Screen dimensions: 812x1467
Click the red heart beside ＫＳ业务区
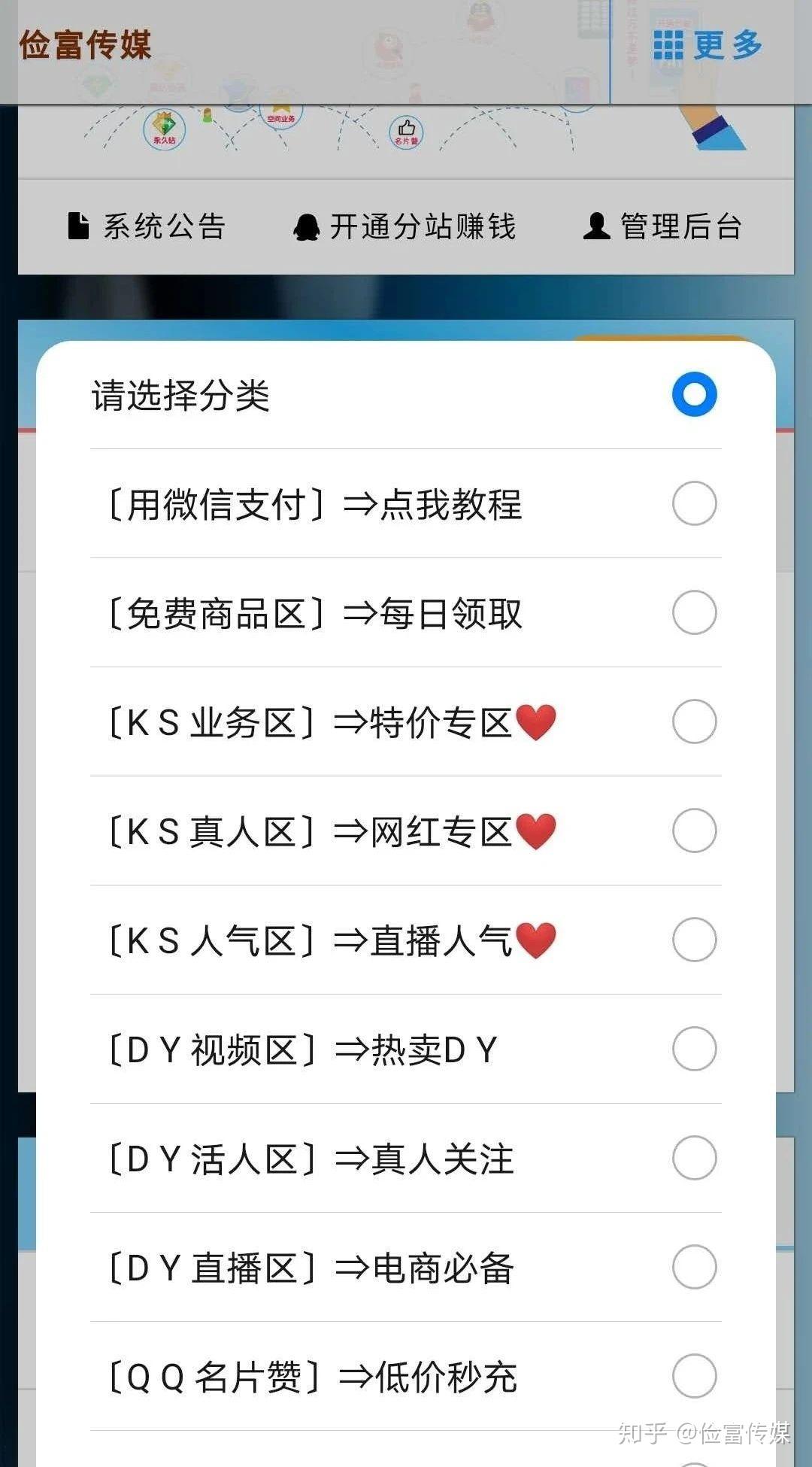click(x=535, y=721)
